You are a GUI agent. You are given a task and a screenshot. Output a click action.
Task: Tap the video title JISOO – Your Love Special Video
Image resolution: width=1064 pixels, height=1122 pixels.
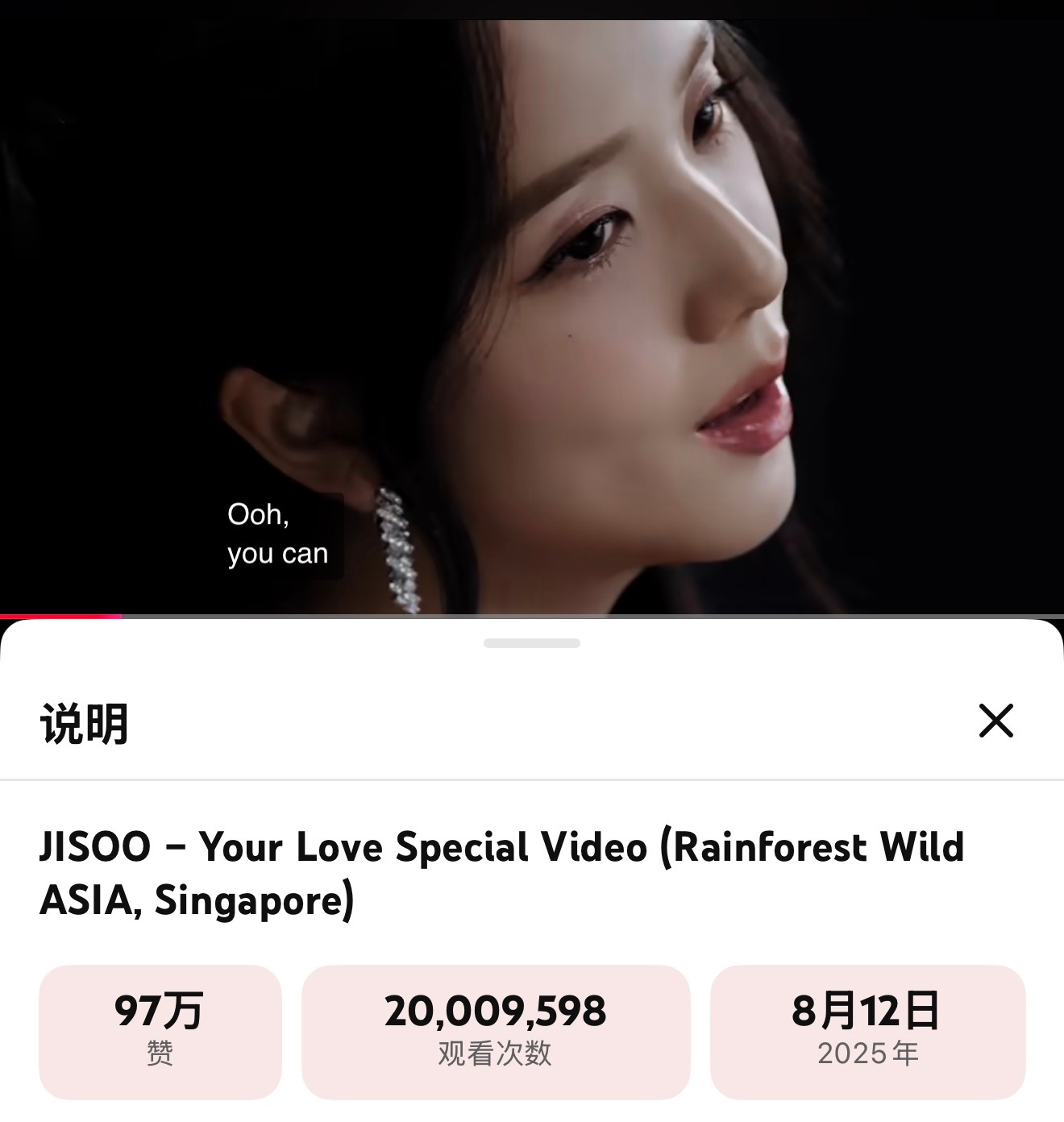[500, 846]
